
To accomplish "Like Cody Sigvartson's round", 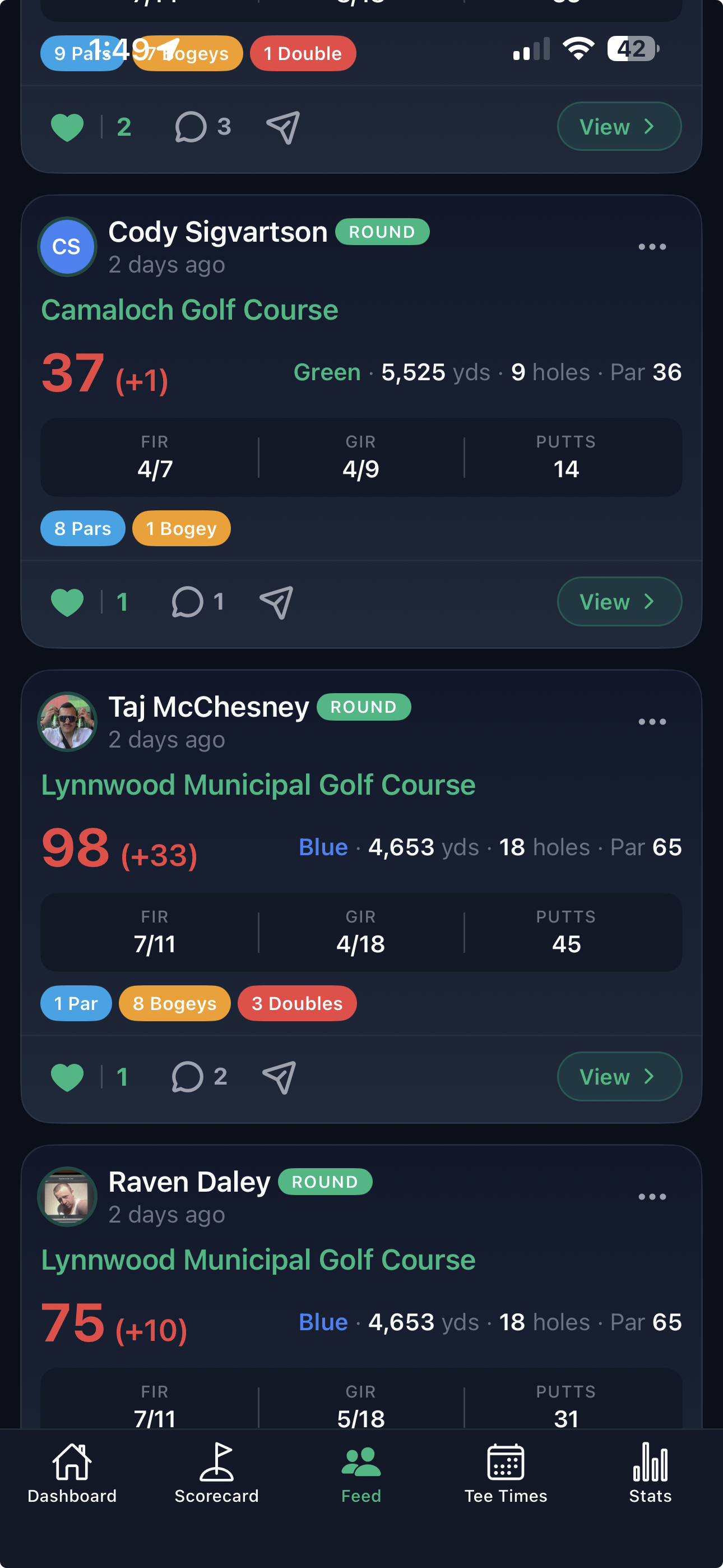I will tap(67, 602).
